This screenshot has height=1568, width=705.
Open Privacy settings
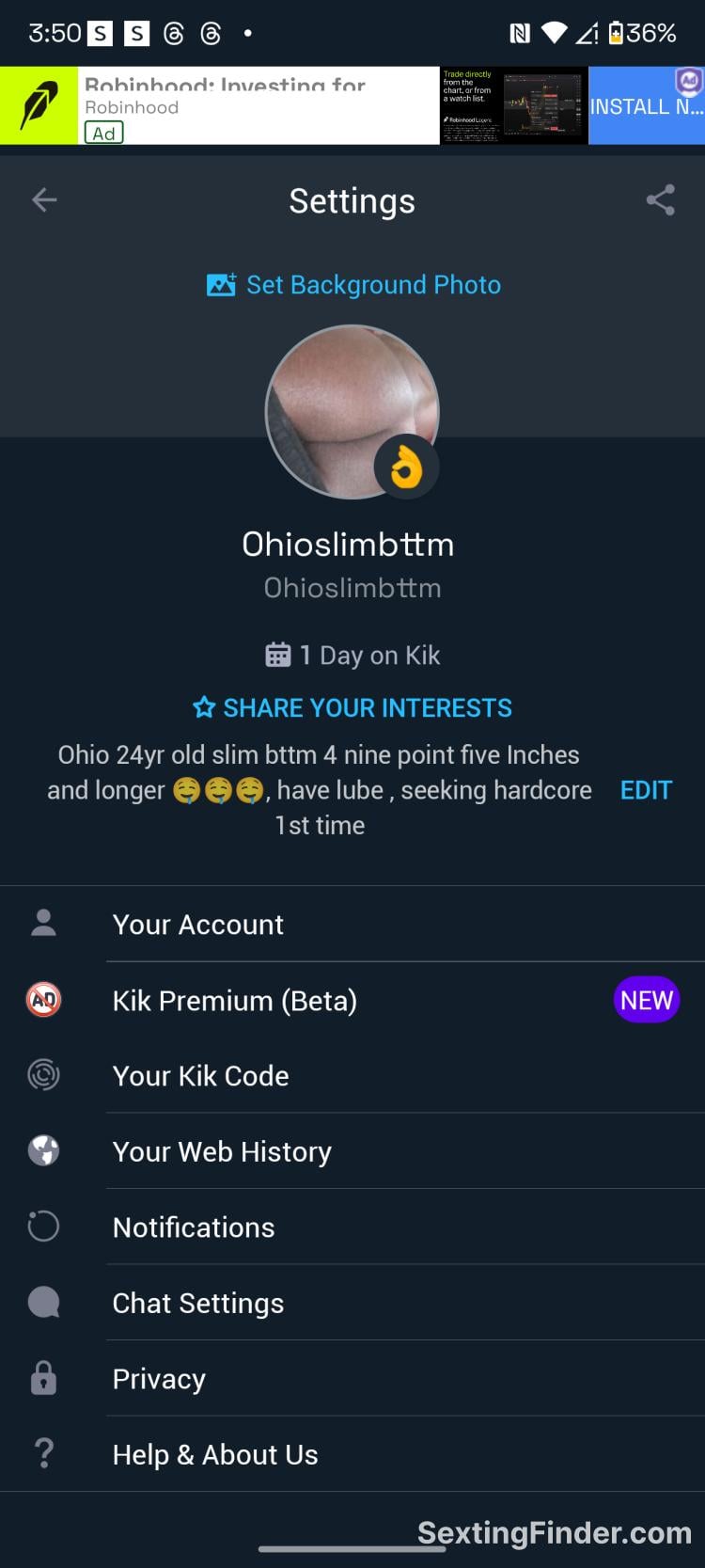159,1379
